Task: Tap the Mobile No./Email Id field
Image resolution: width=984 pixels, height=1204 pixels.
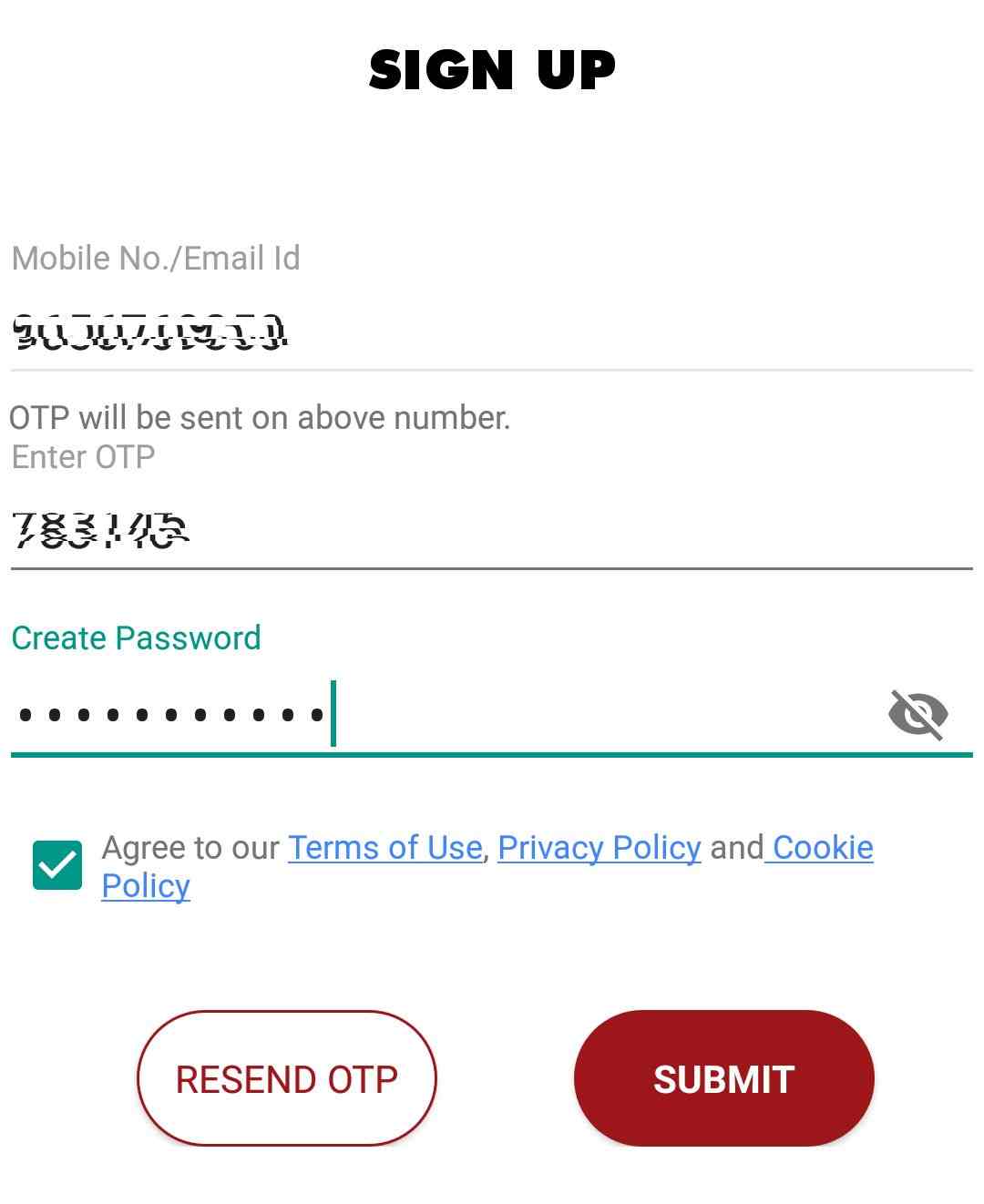Action: pyautogui.click(x=492, y=332)
